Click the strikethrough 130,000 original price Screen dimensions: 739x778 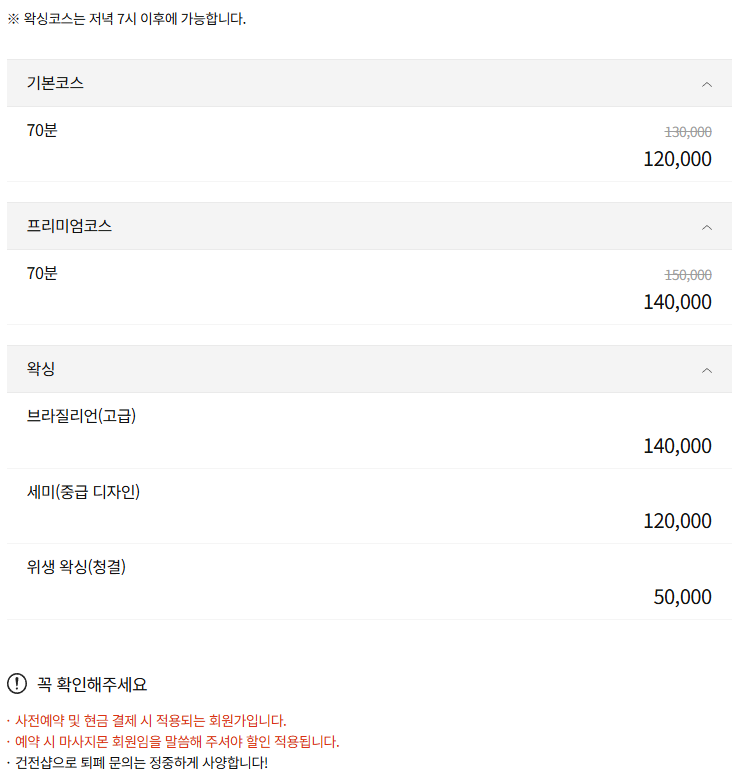[x=689, y=131]
